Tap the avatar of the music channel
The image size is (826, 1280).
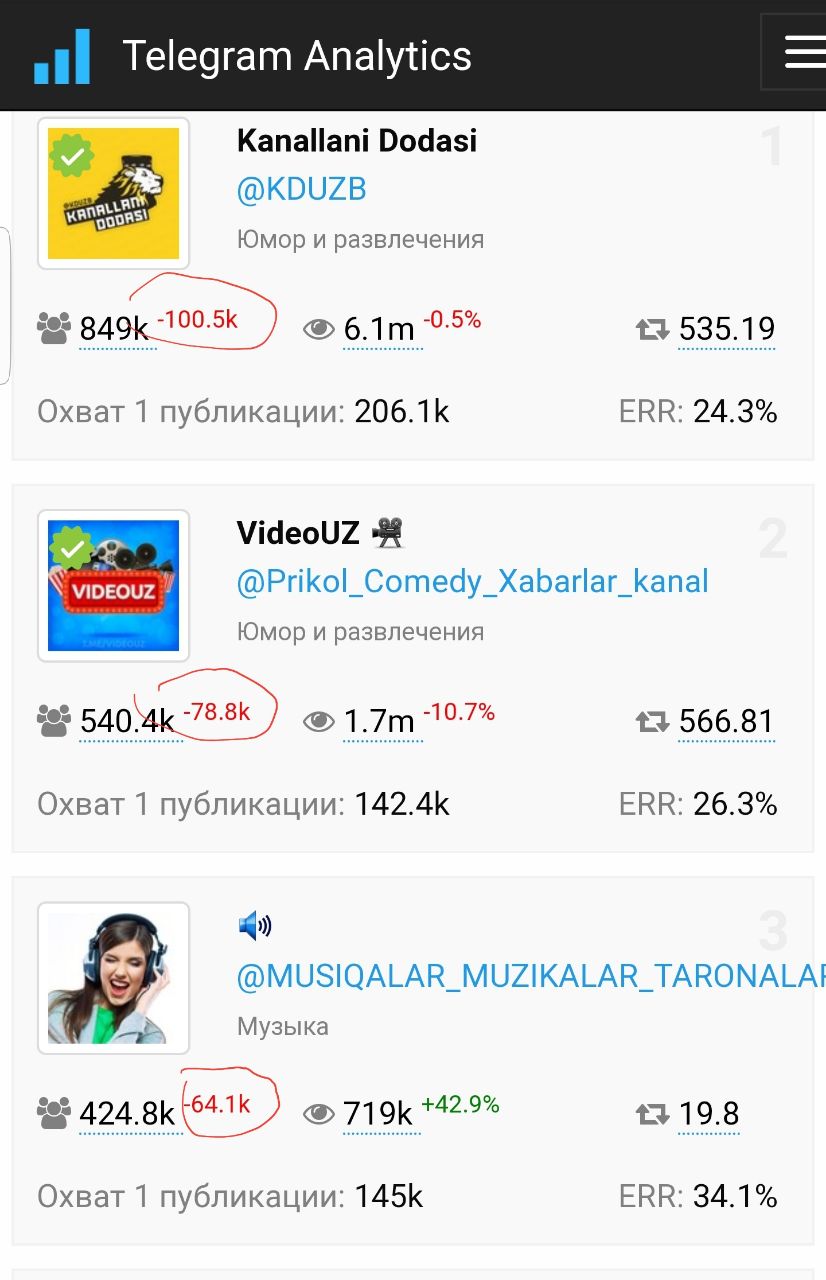113,978
